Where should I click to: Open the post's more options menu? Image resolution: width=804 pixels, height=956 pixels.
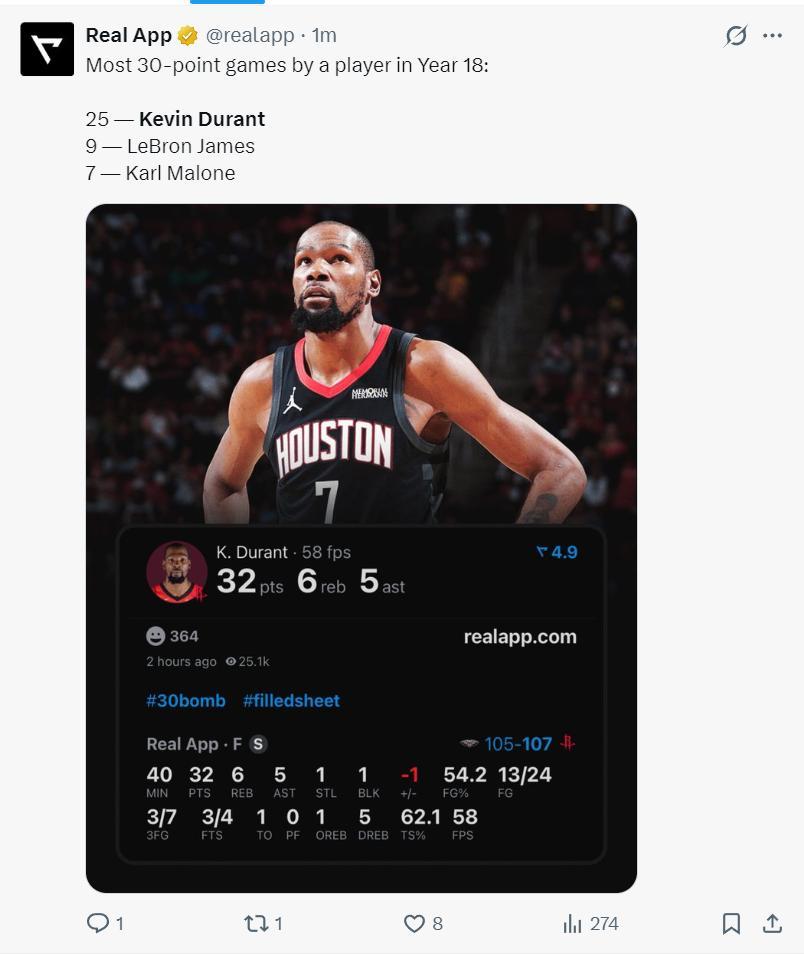772,36
